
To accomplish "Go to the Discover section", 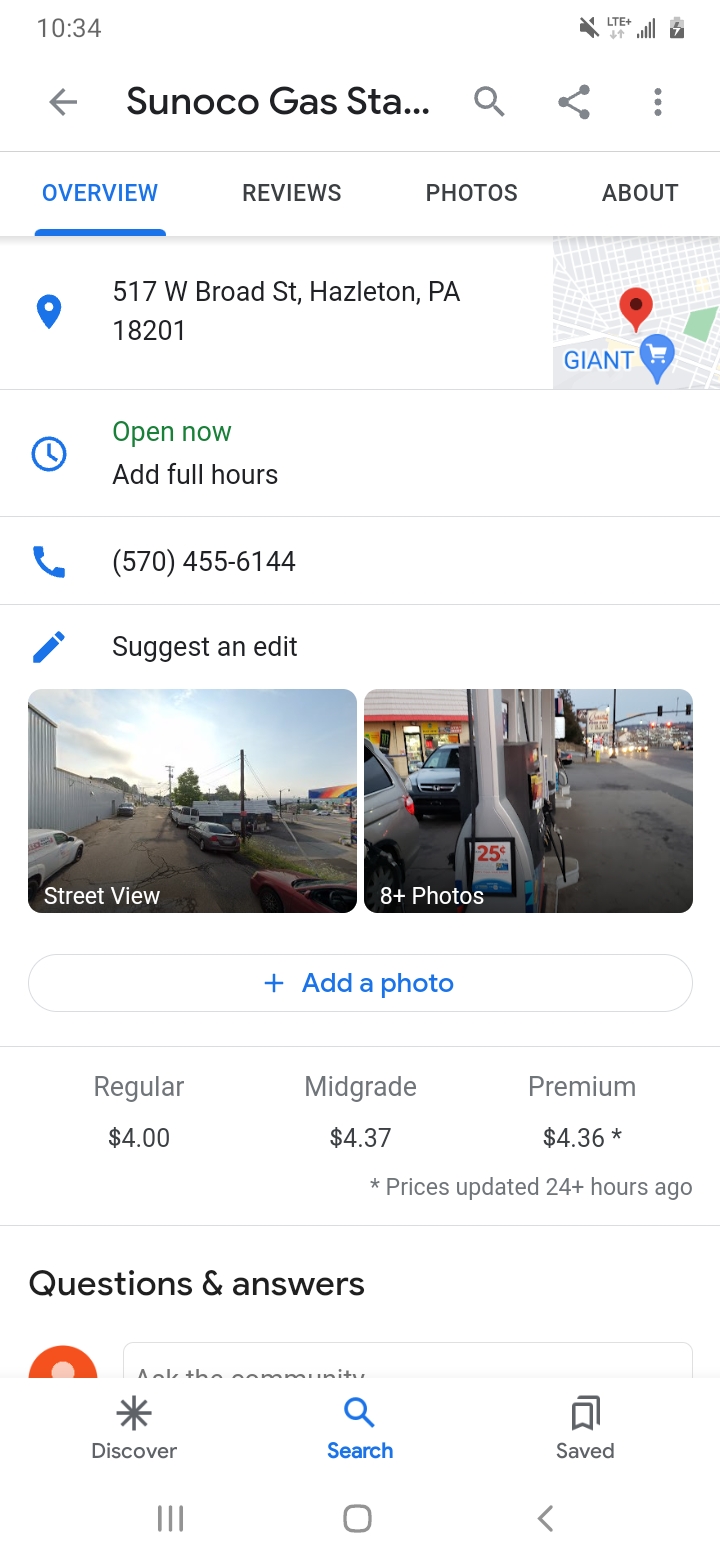I will tap(134, 1429).
